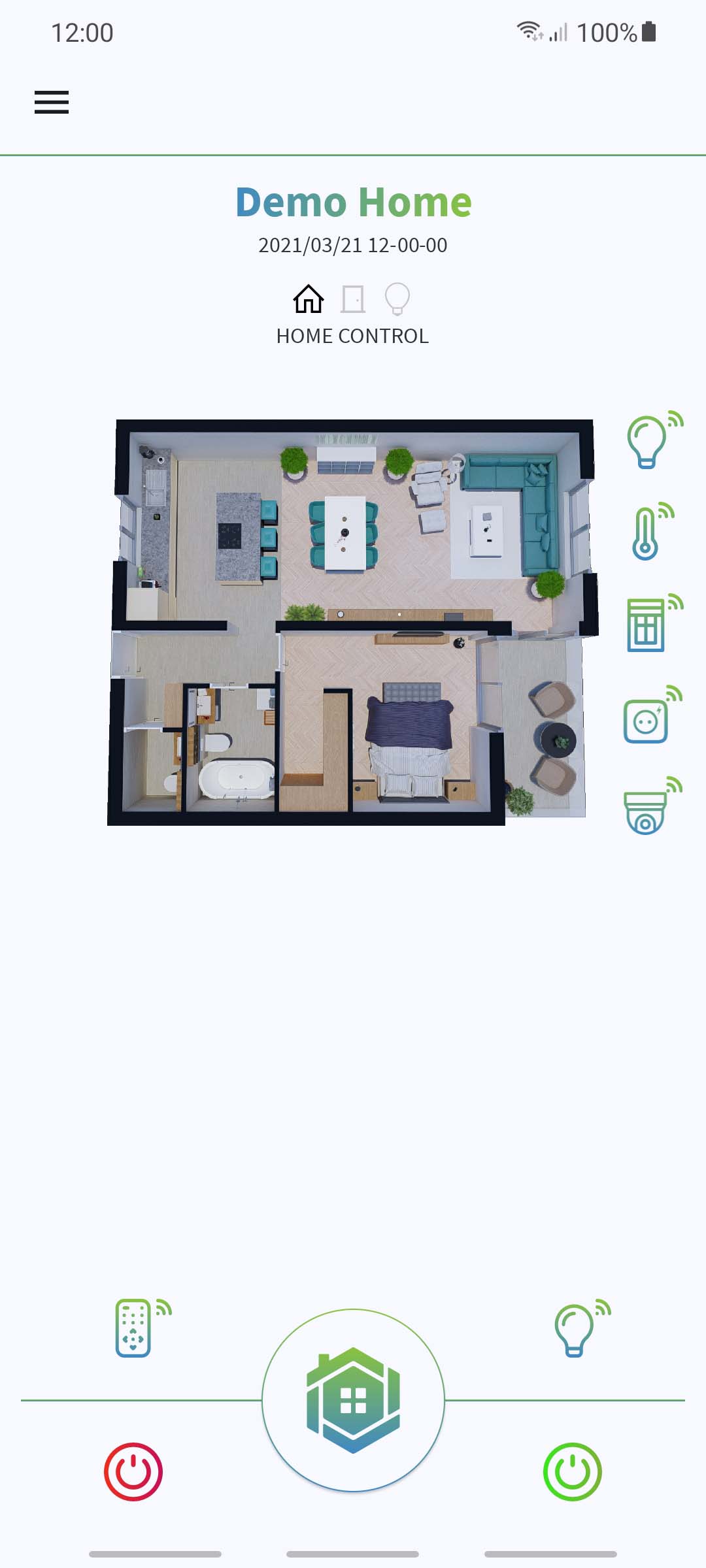Tap the red power off button
This screenshot has width=706, height=1568.
[133, 1472]
